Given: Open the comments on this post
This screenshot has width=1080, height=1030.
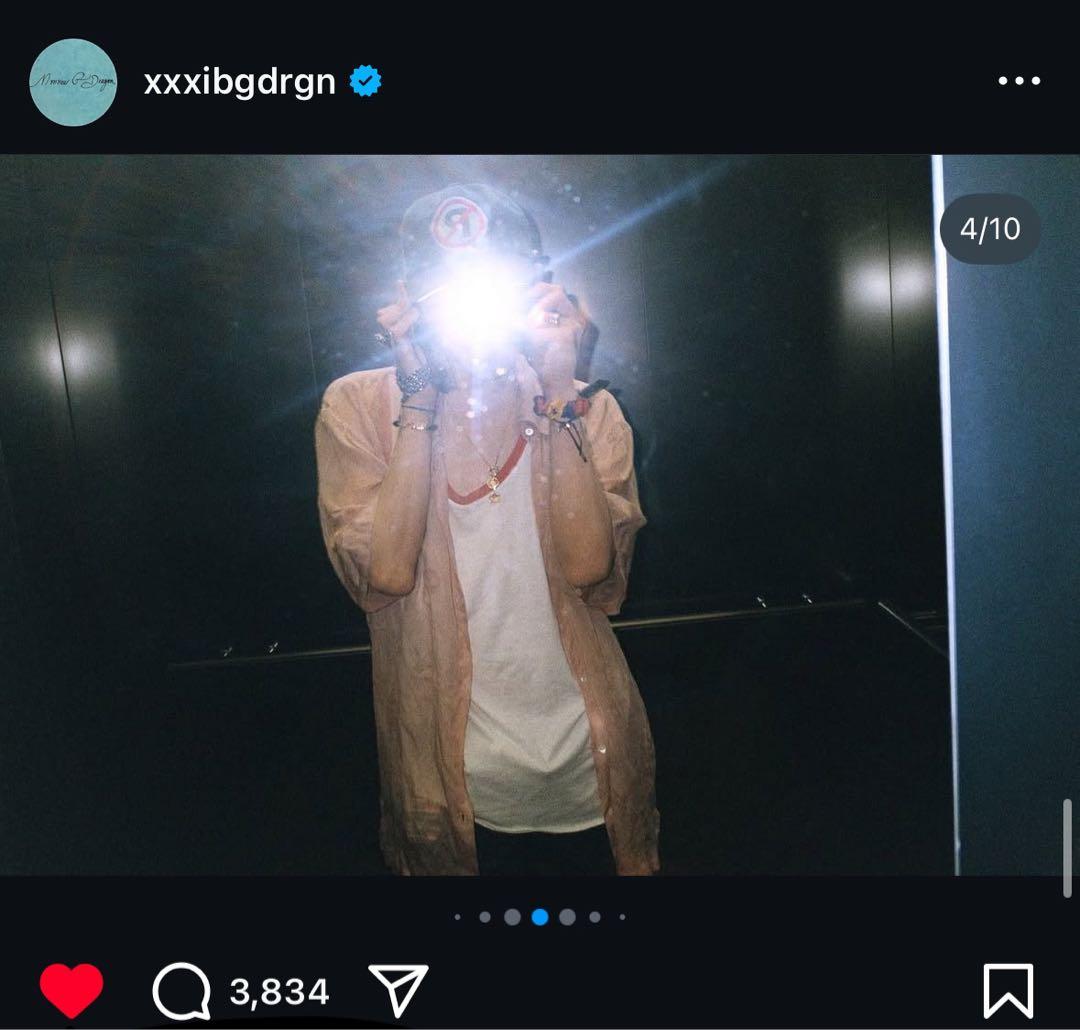Looking at the screenshot, I should click(x=182, y=992).
